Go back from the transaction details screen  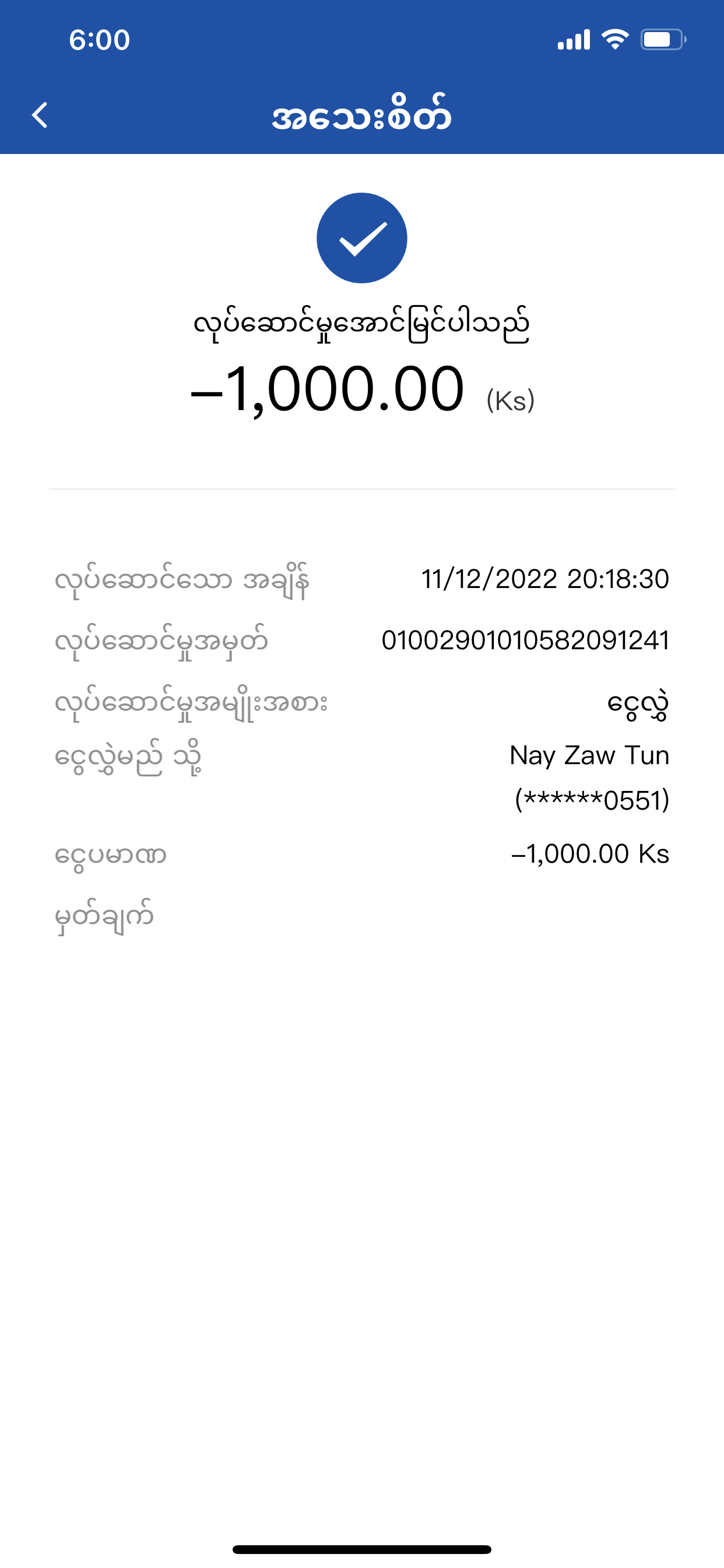click(40, 115)
